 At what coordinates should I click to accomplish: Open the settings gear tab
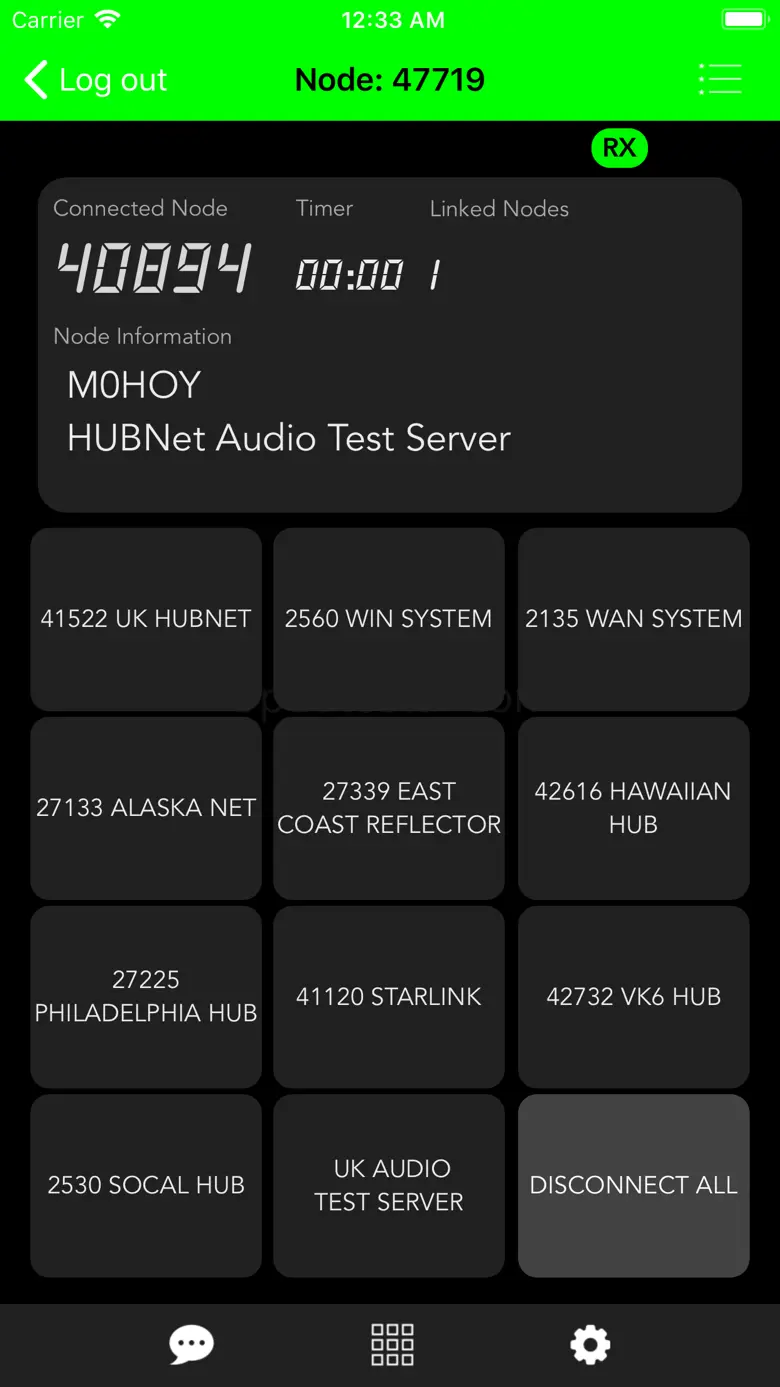click(x=590, y=1345)
